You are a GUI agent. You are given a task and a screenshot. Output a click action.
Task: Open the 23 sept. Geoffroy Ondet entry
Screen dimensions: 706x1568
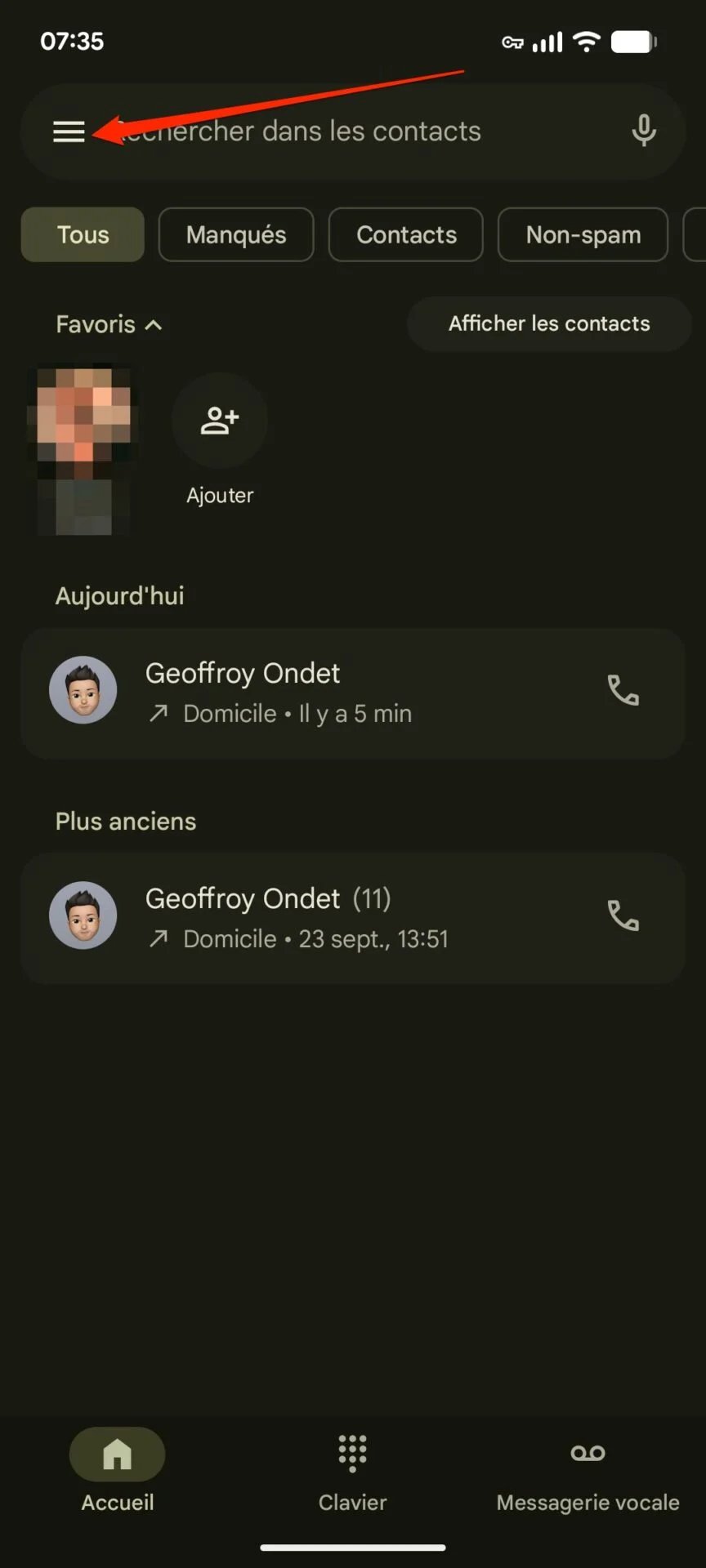(x=327, y=918)
